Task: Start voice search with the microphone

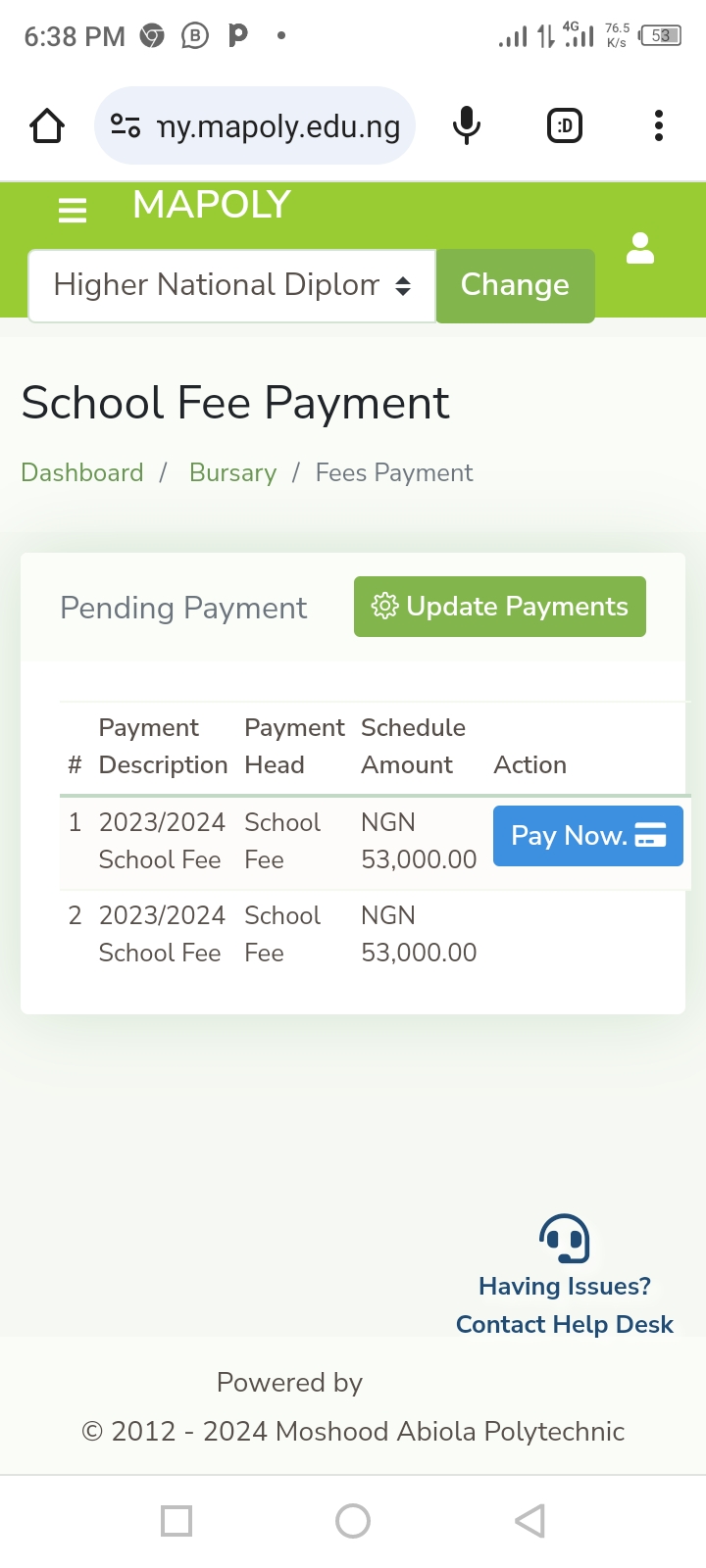Action: pyautogui.click(x=467, y=125)
